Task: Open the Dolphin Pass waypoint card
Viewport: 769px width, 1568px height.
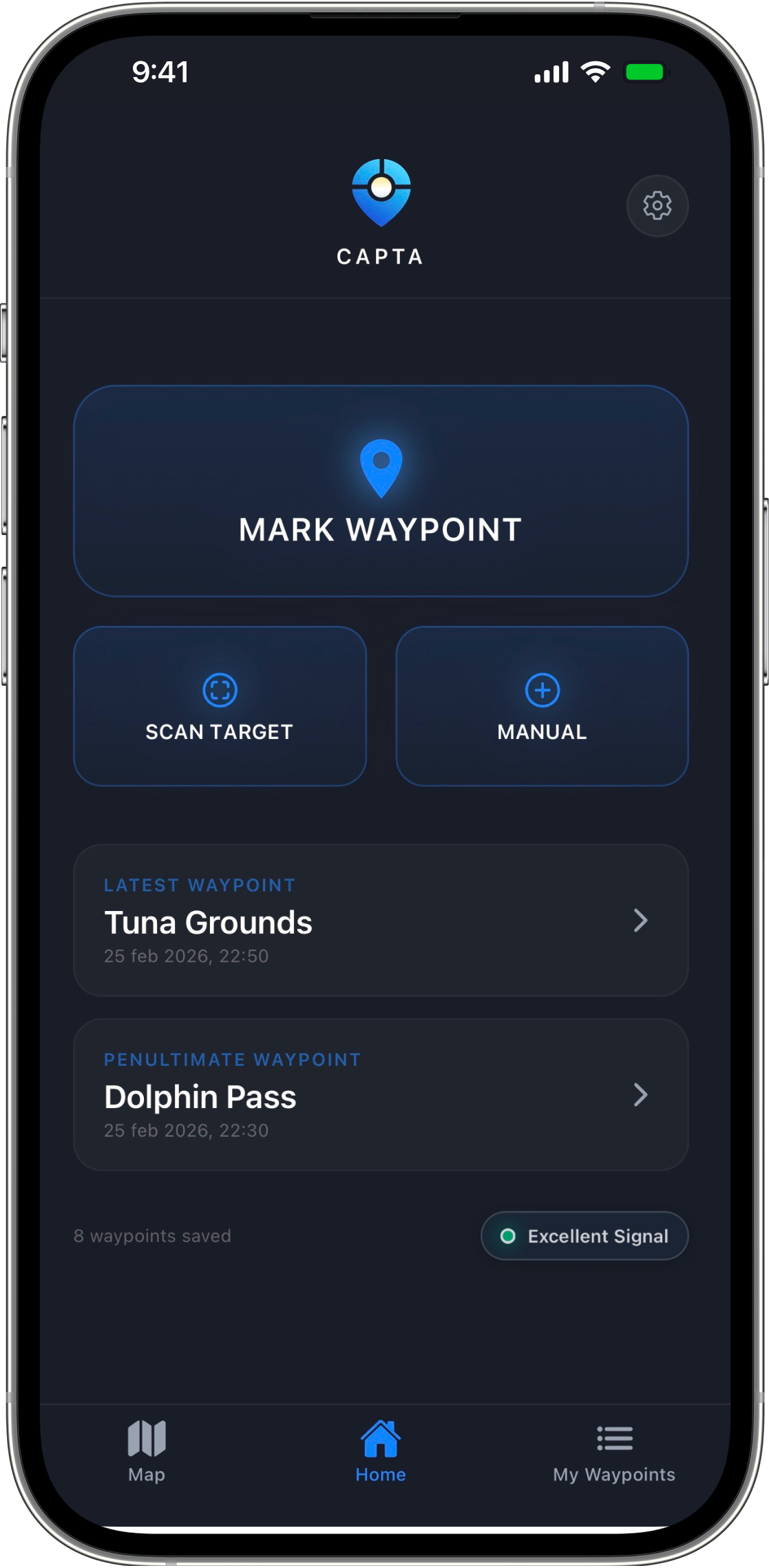Action: tap(381, 1094)
